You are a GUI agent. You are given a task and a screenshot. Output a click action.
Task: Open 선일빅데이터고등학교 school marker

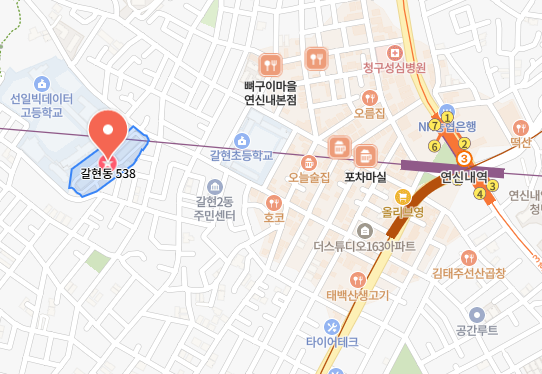click(42, 84)
